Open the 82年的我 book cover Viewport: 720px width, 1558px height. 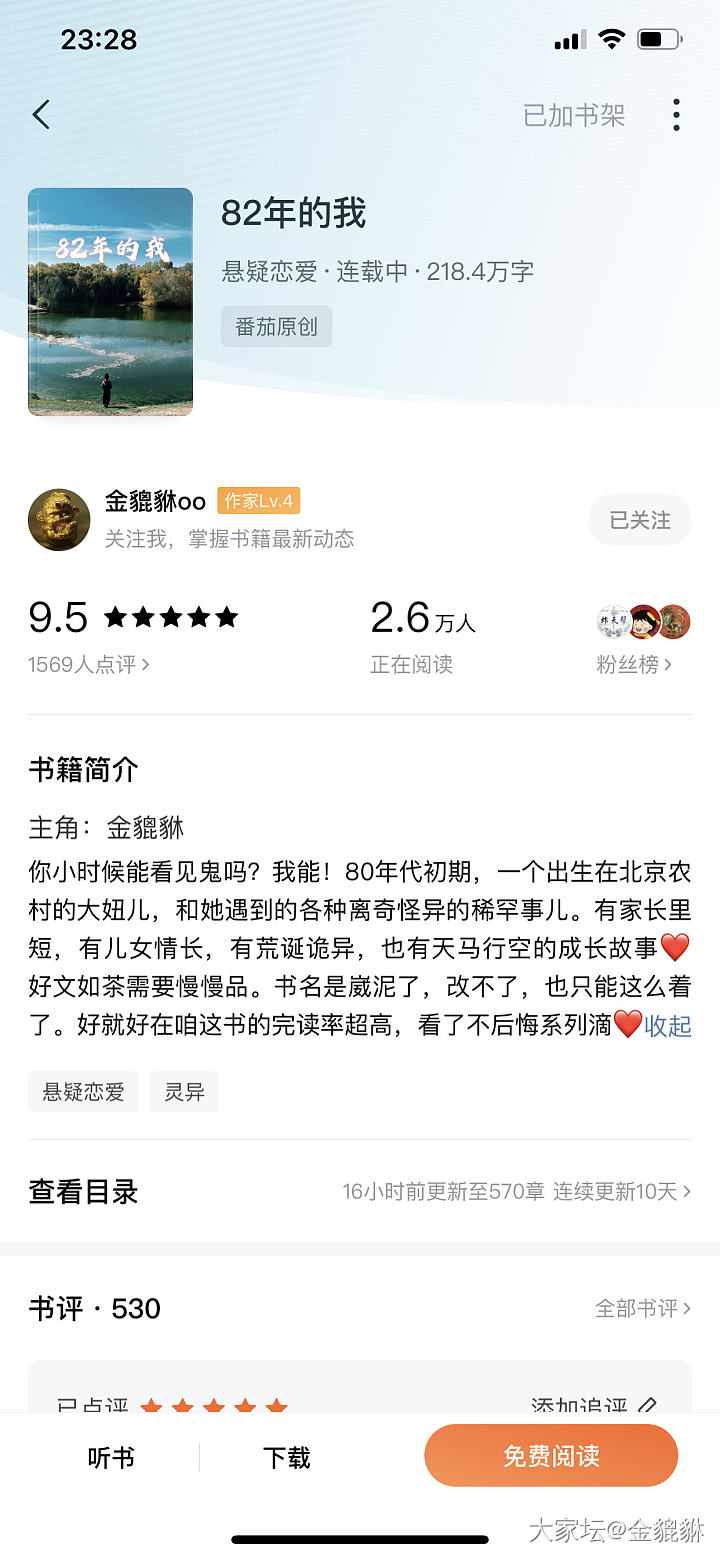click(x=110, y=302)
